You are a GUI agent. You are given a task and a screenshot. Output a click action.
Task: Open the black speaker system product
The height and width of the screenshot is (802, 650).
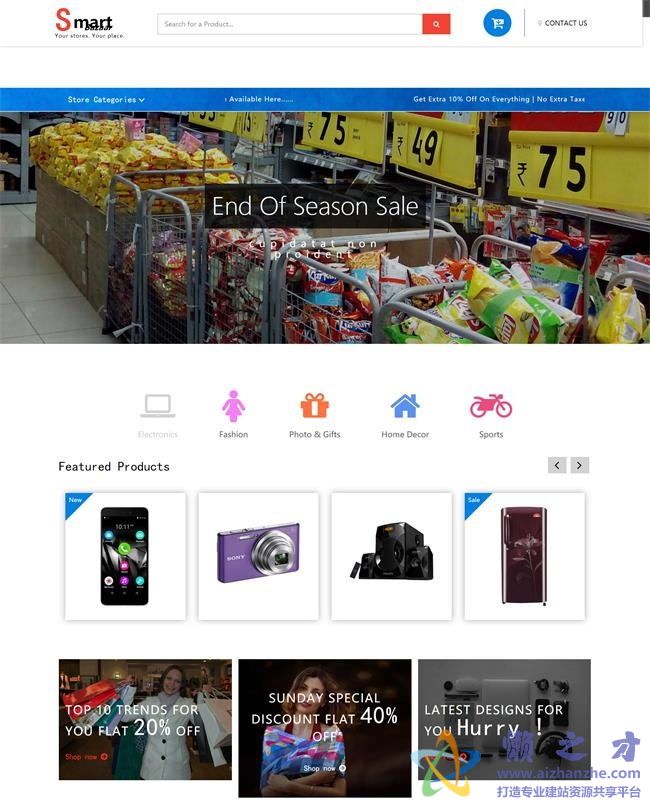[391, 556]
